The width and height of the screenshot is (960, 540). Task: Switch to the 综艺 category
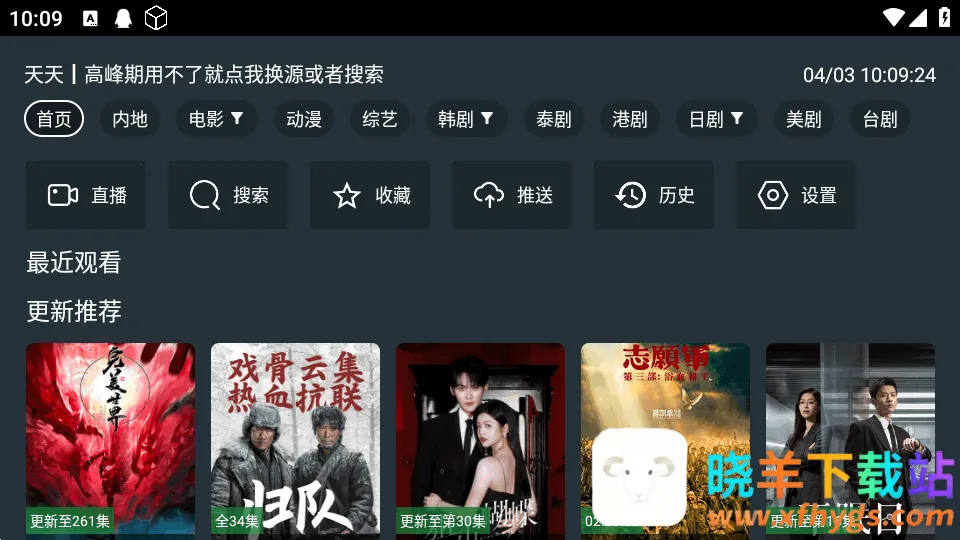tap(380, 119)
